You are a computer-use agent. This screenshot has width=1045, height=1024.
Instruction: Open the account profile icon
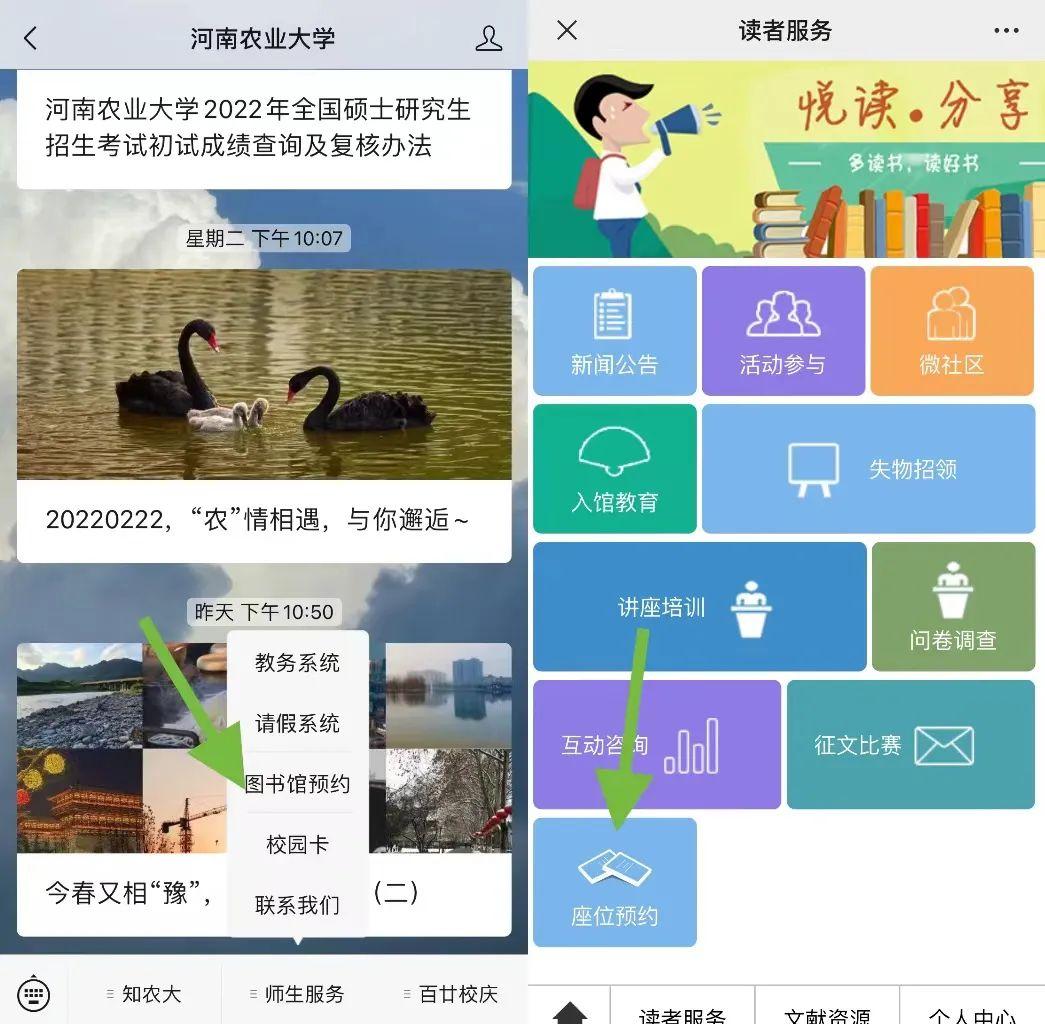pyautogui.click(x=488, y=38)
